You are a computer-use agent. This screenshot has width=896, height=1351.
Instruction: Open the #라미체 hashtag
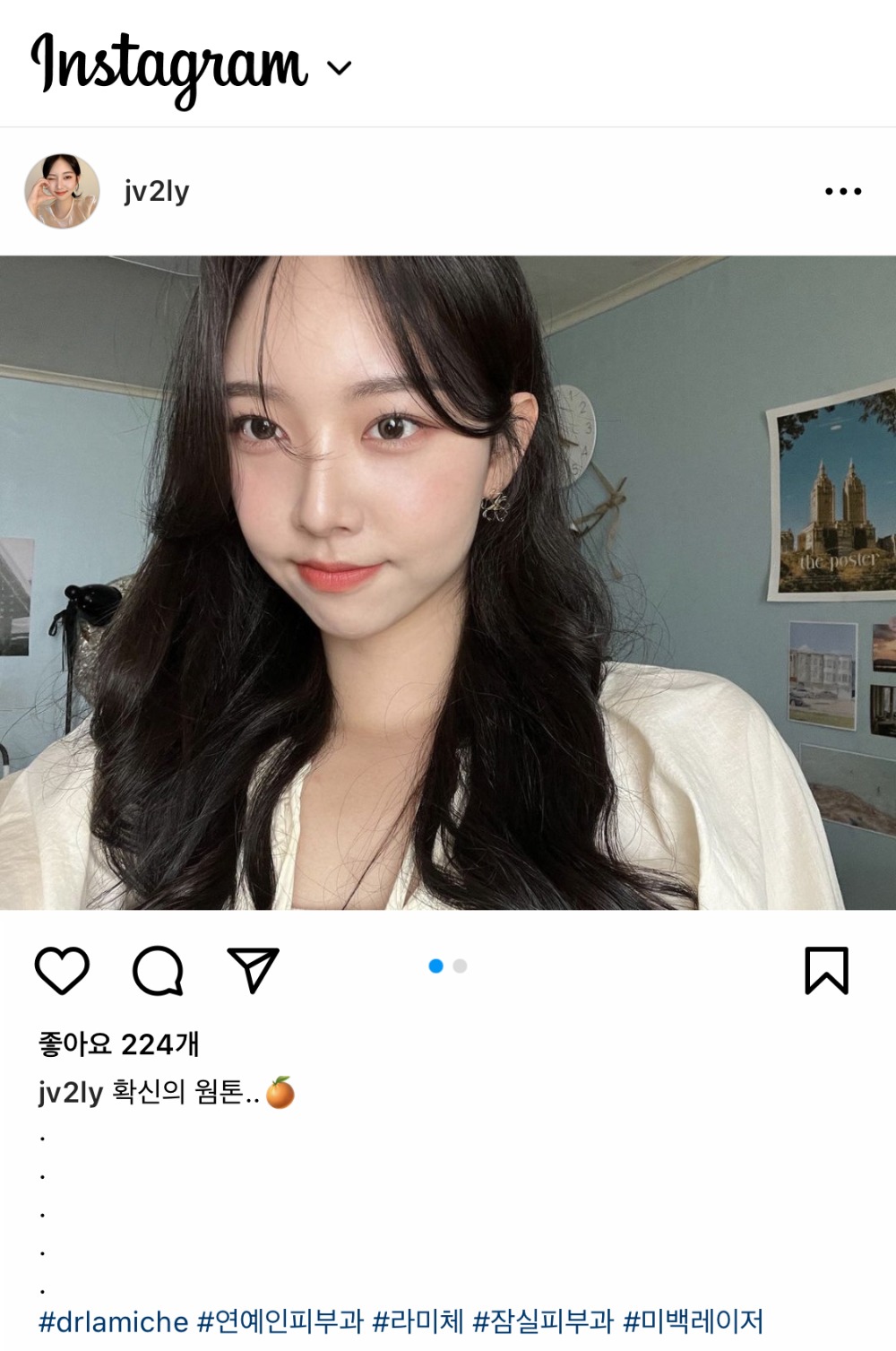click(x=418, y=1321)
